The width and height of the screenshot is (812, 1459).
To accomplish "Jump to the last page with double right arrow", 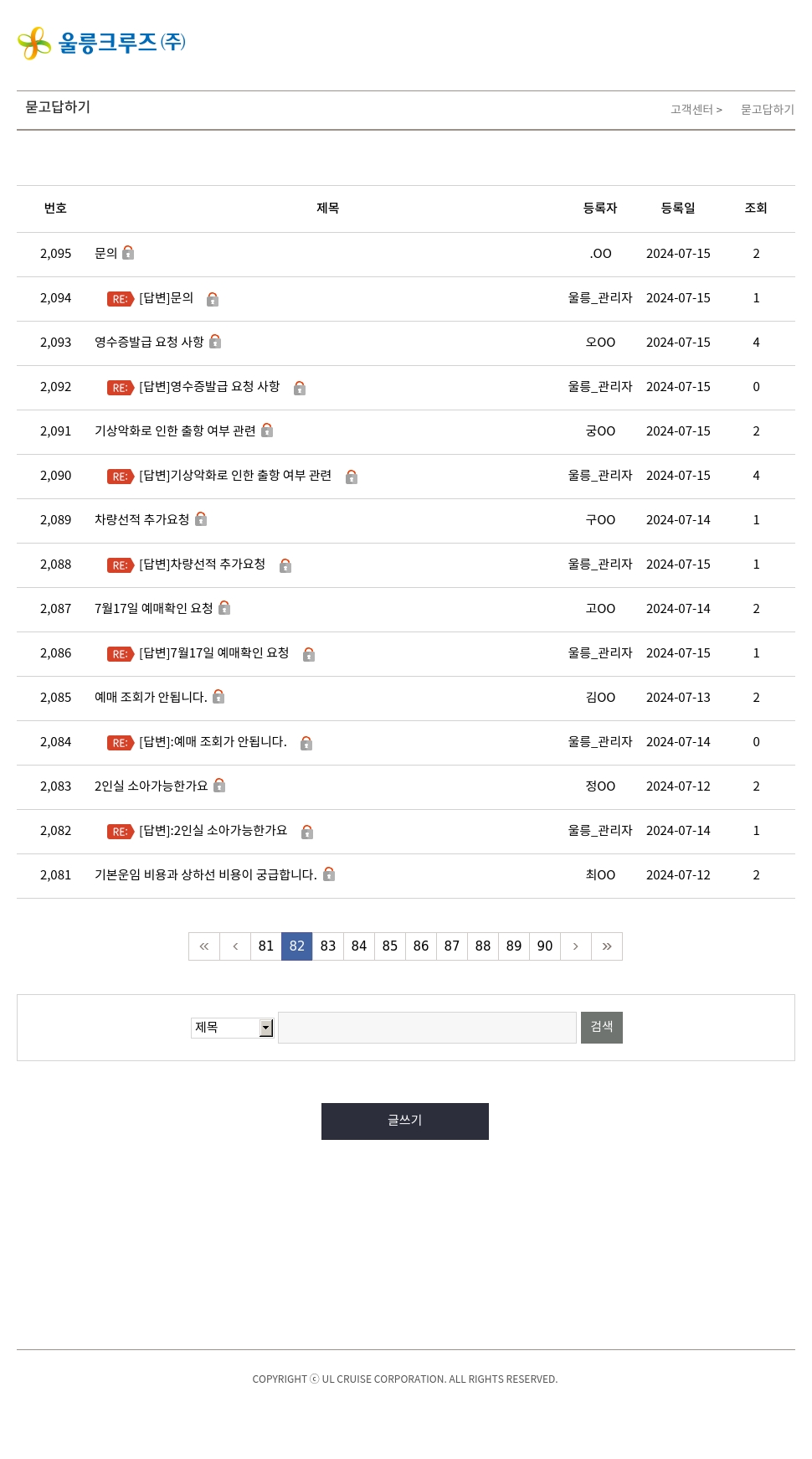I will (607, 946).
